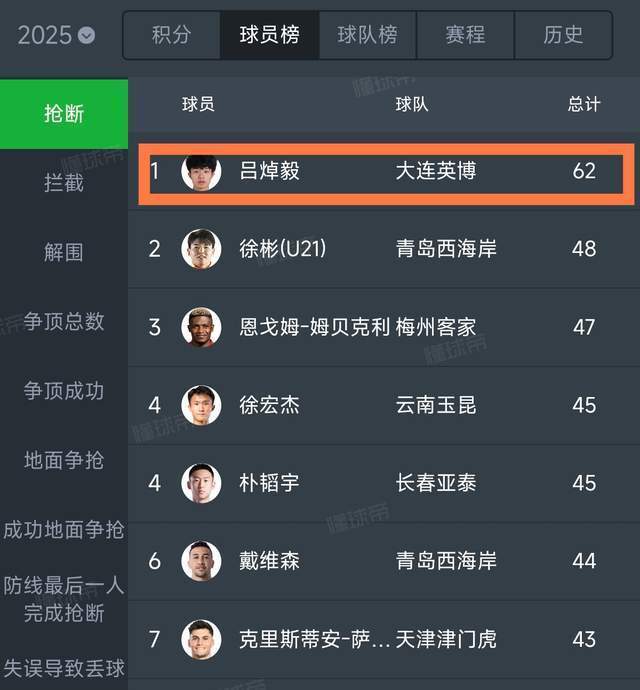Open the 2025 season dropdown
Image resolution: width=640 pixels, height=690 pixels.
click(56, 35)
